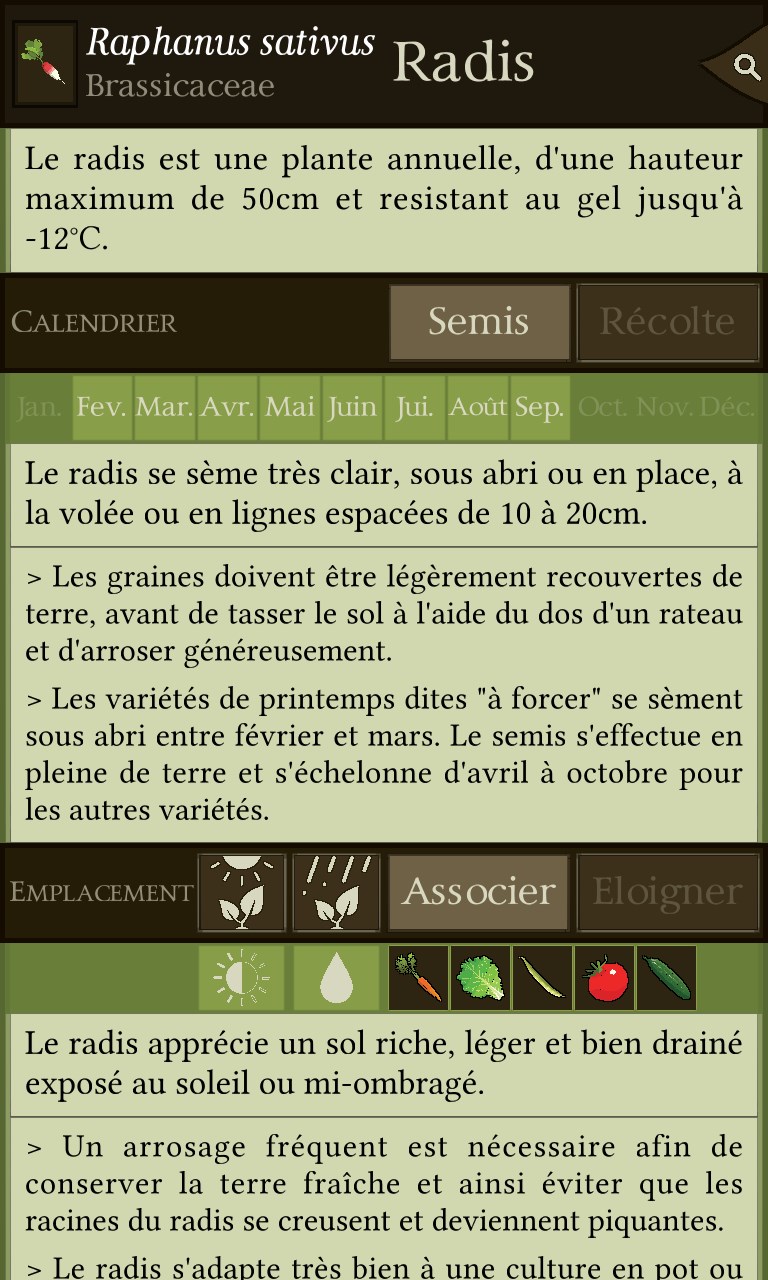Screen dimensions: 768x1280
Task: Select the Associer tab
Action: pos(478,891)
